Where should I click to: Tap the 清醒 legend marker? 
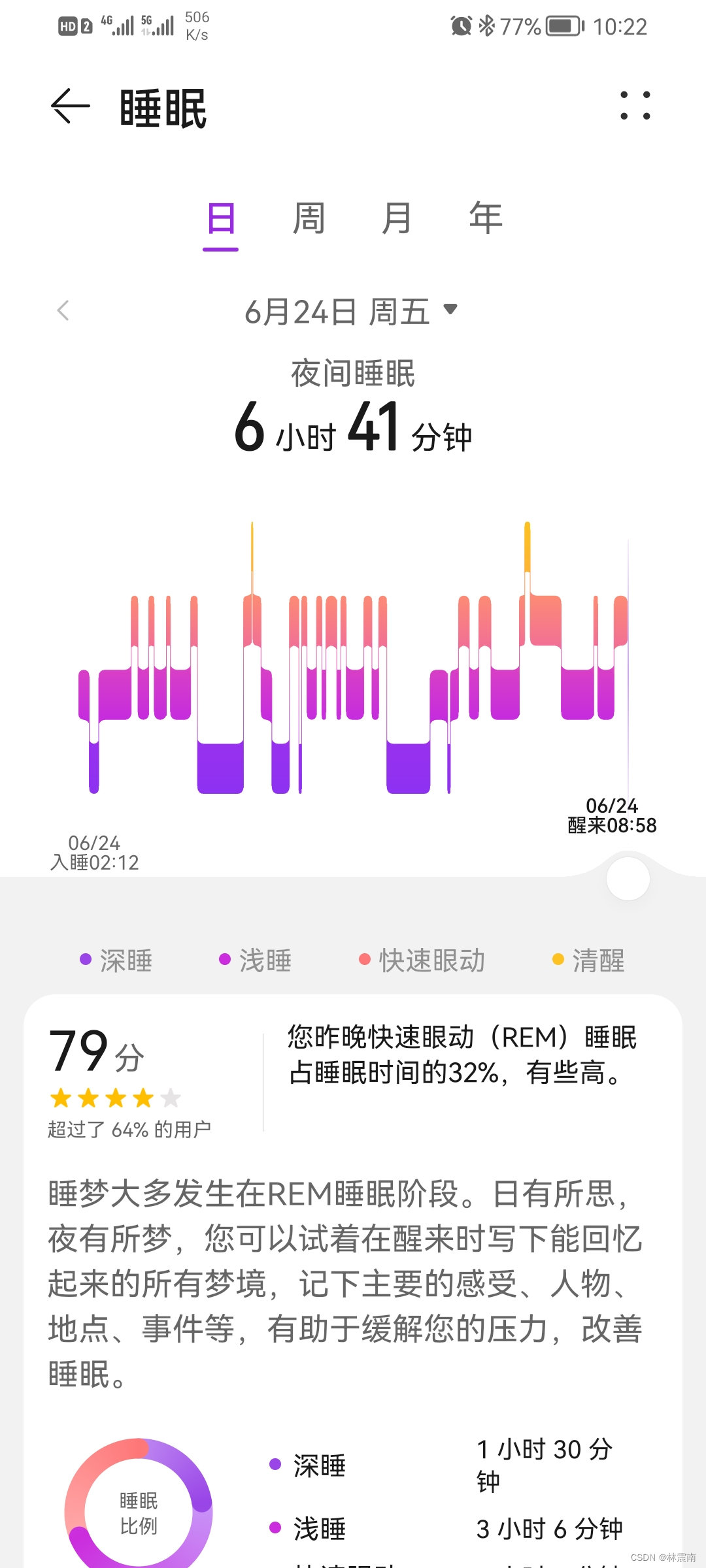point(557,959)
